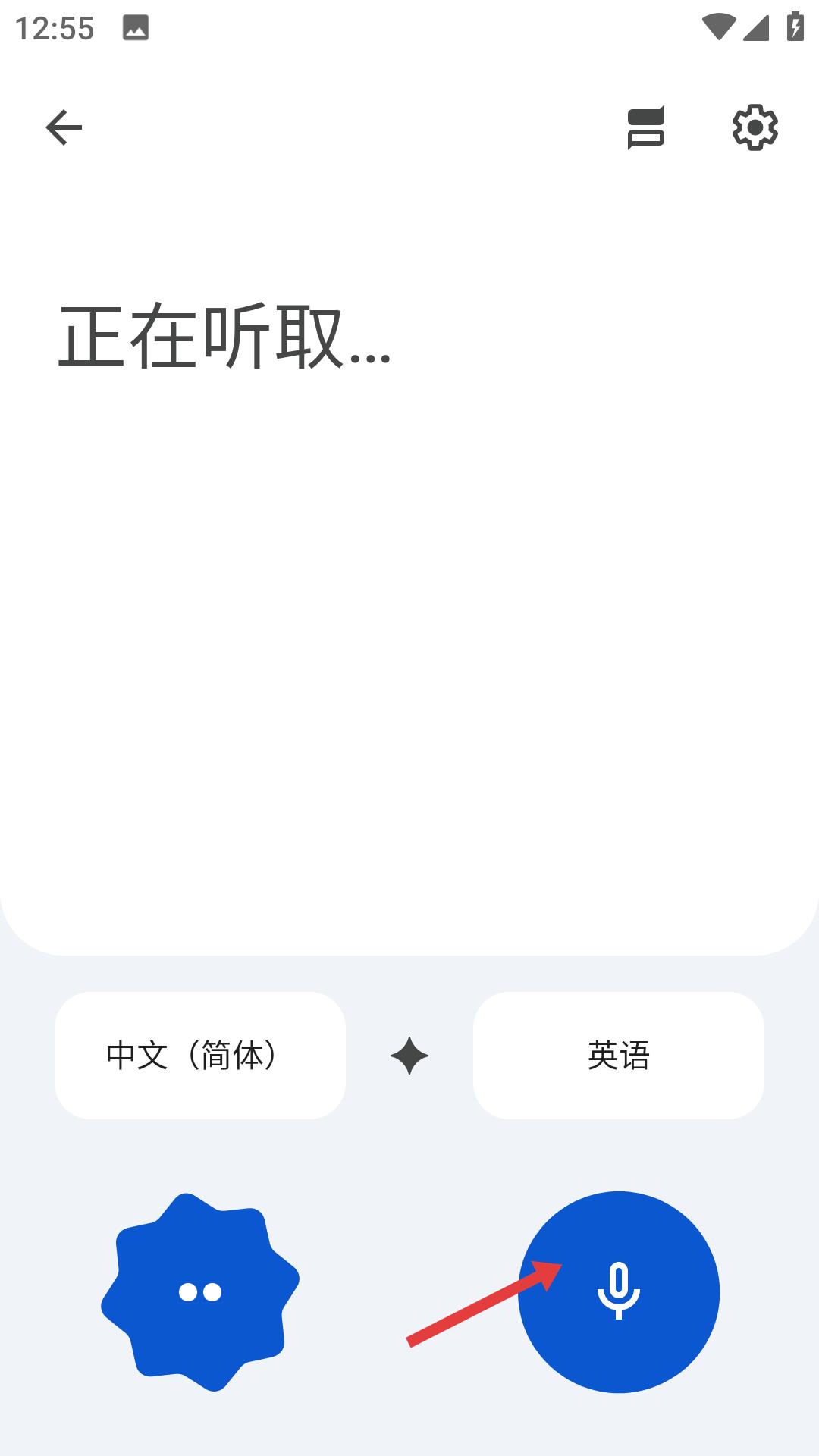Toggle automatic language detection via the sparkle

pos(409,1054)
